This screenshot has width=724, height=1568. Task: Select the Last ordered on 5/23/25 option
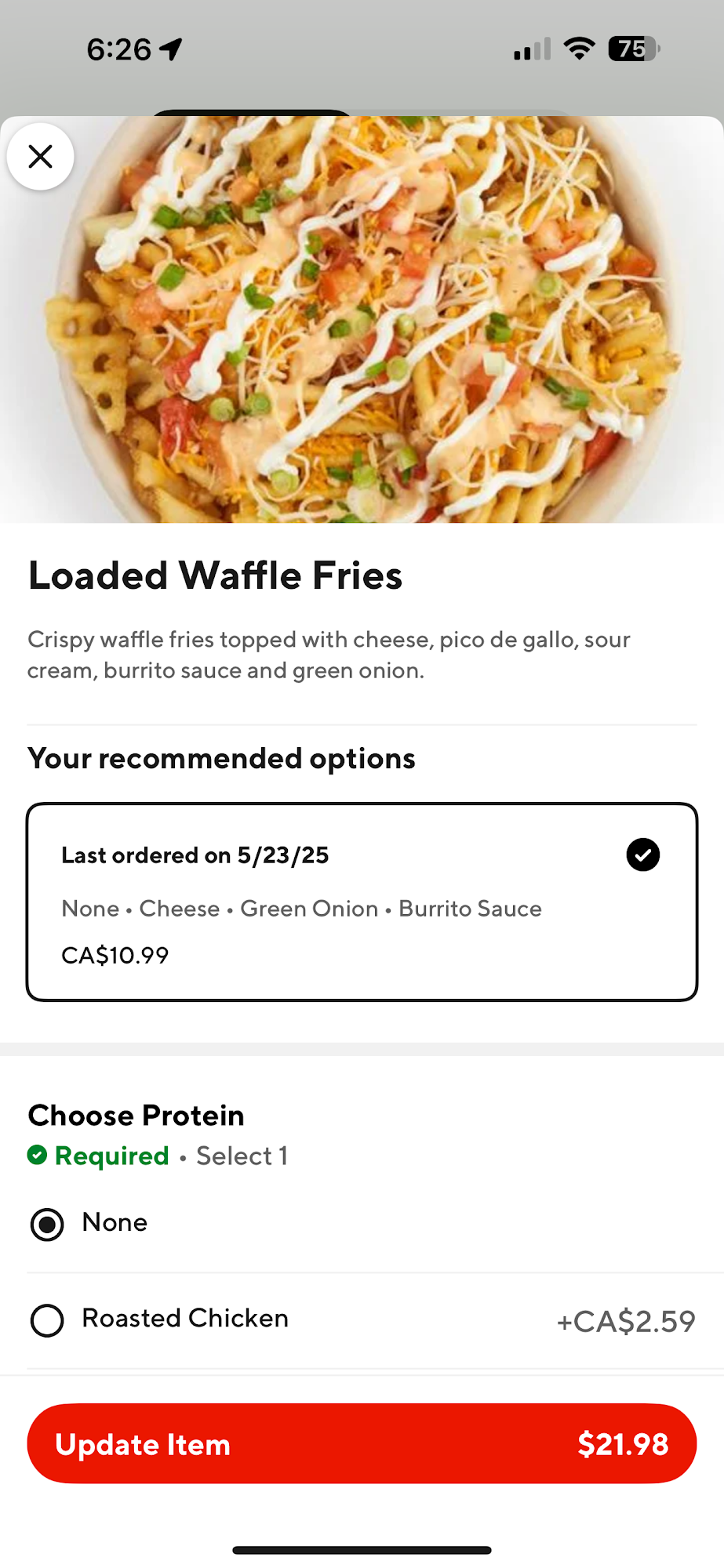click(x=362, y=902)
